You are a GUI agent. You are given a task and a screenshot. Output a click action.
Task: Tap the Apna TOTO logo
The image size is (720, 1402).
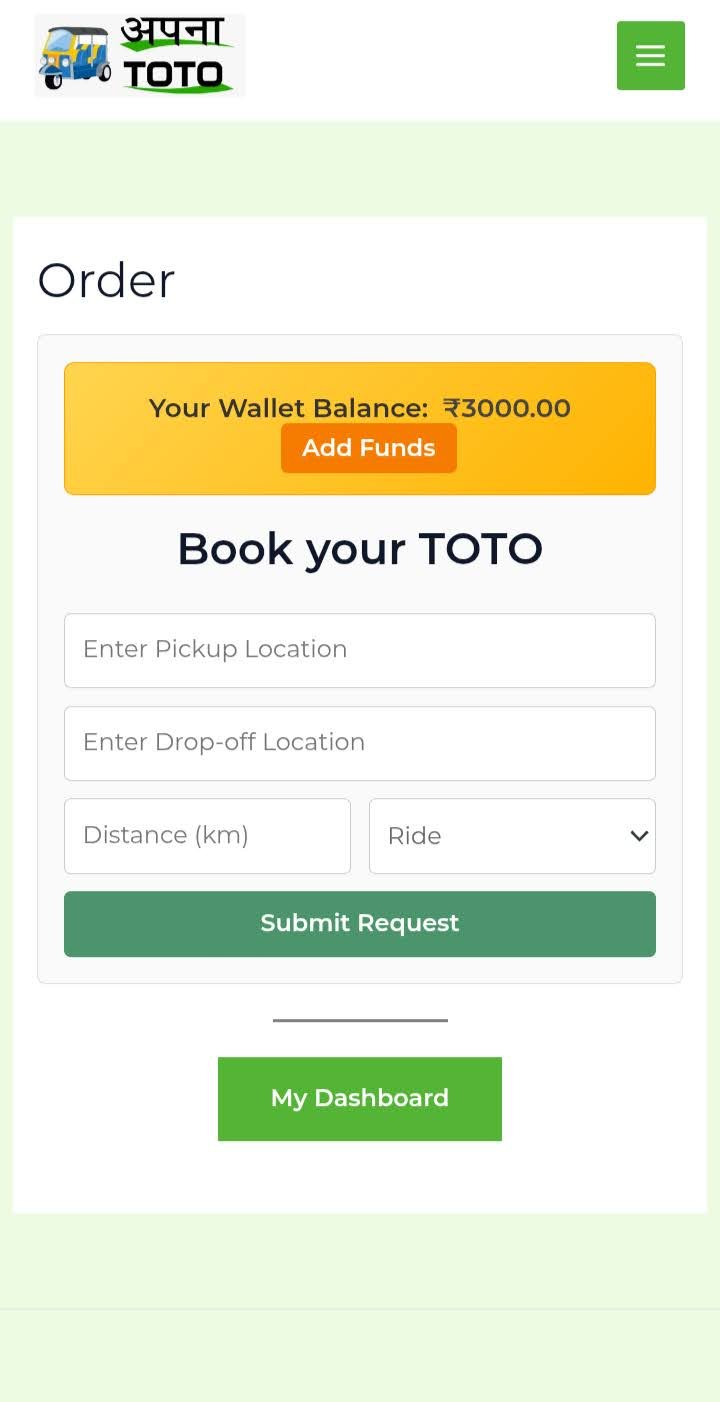pyautogui.click(x=140, y=56)
